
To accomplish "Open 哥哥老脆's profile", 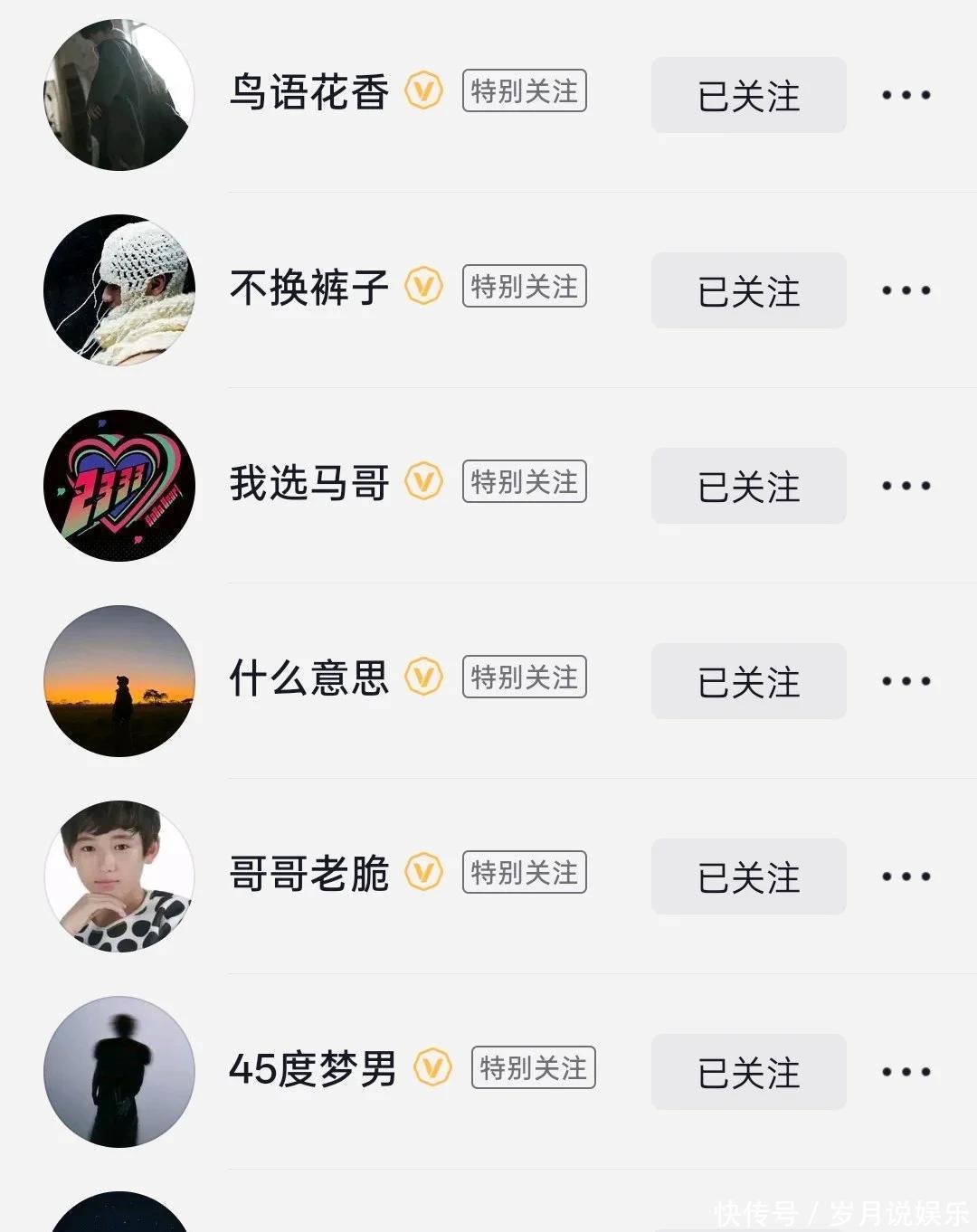I will coord(119,877).
